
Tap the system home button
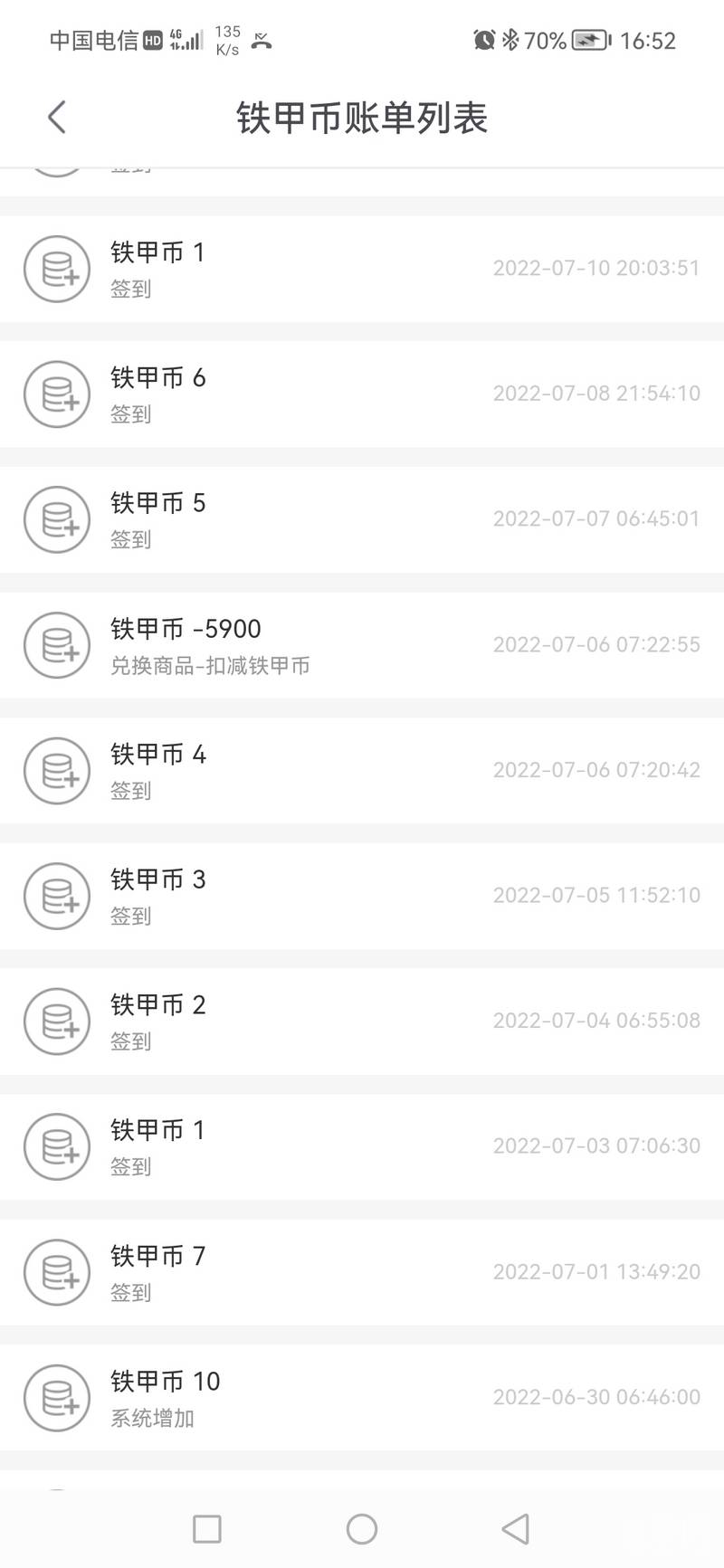(362, 1529)
